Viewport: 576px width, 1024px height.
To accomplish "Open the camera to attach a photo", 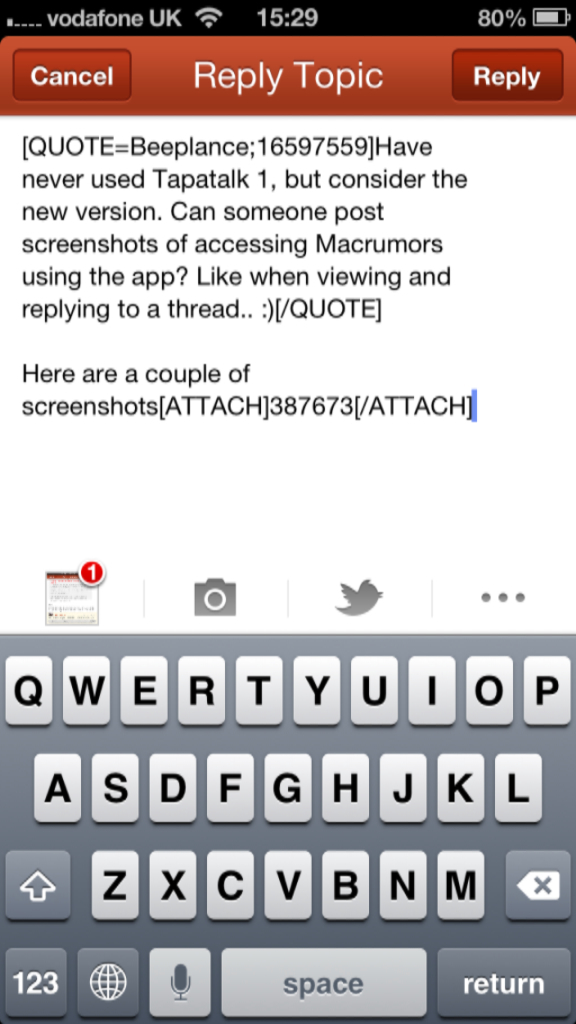I will point(215,597).
